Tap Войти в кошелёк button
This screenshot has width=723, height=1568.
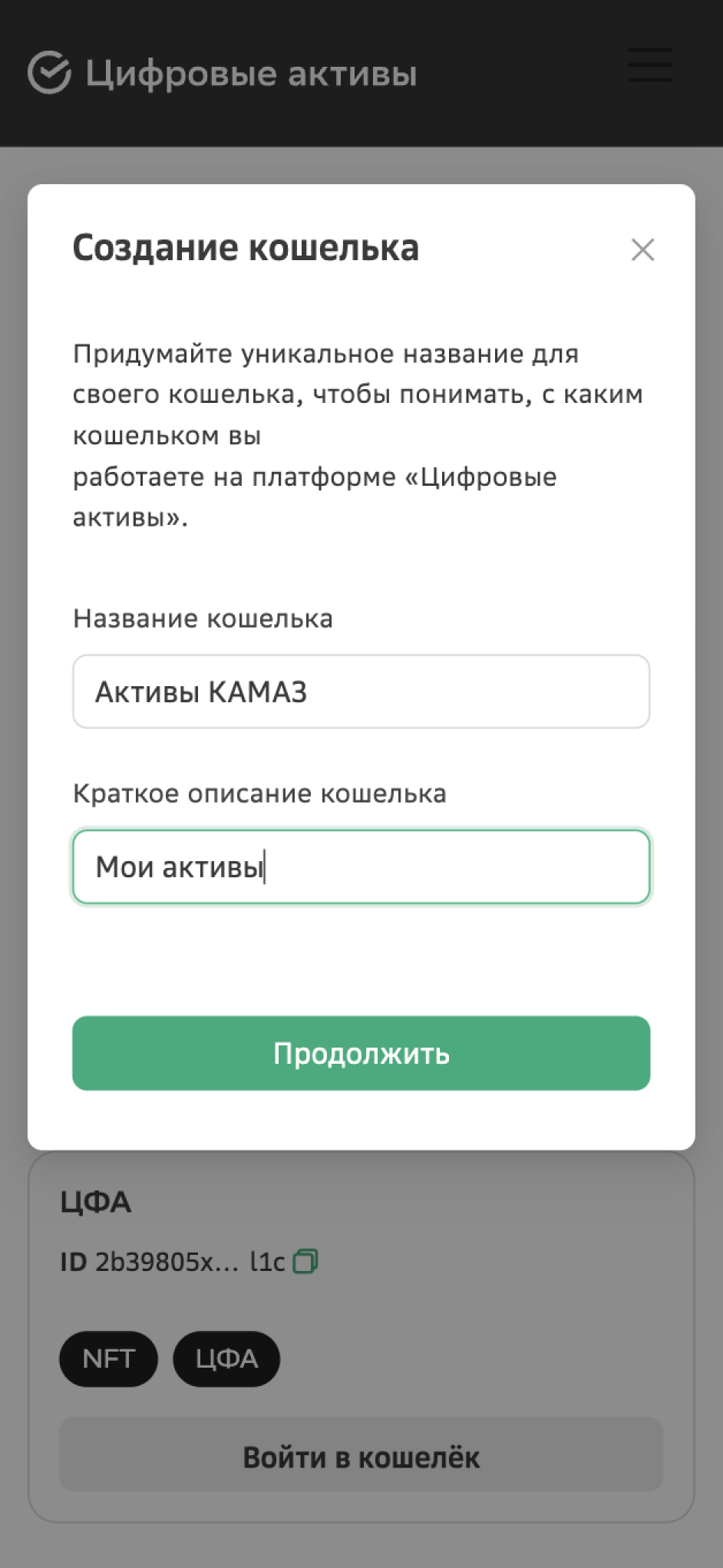[x=361, y=1457]
